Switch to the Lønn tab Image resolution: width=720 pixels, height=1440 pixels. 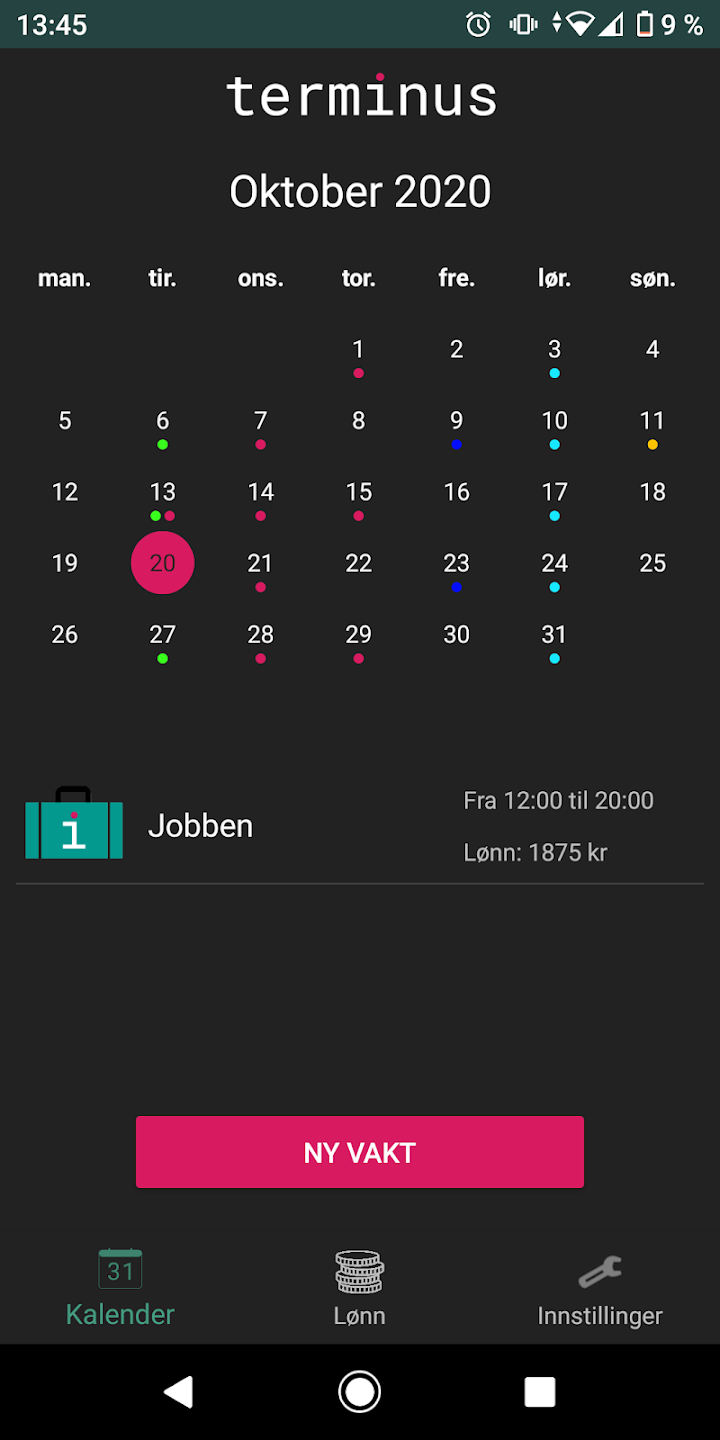[x=359, y=1315]
